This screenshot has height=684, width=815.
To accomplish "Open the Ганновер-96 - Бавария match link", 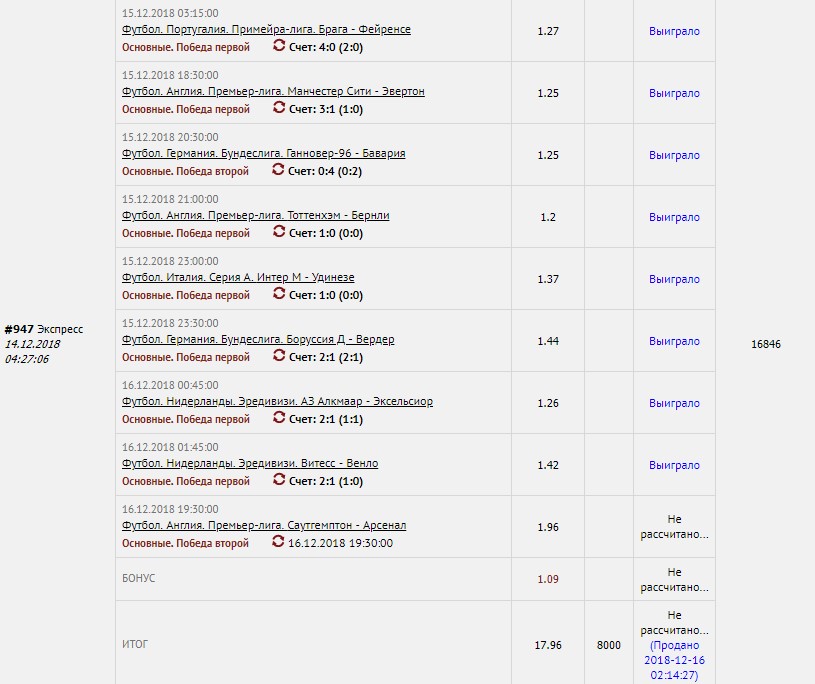I will 263,154.
